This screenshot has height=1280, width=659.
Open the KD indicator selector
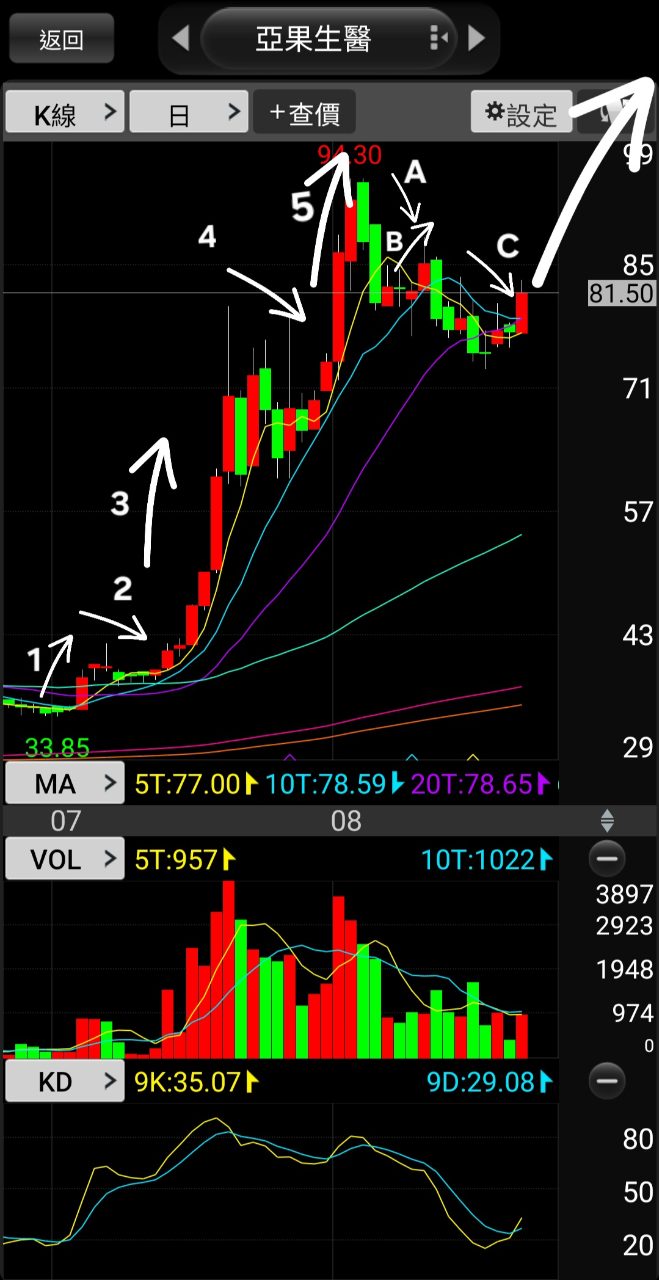(64, 1082)
